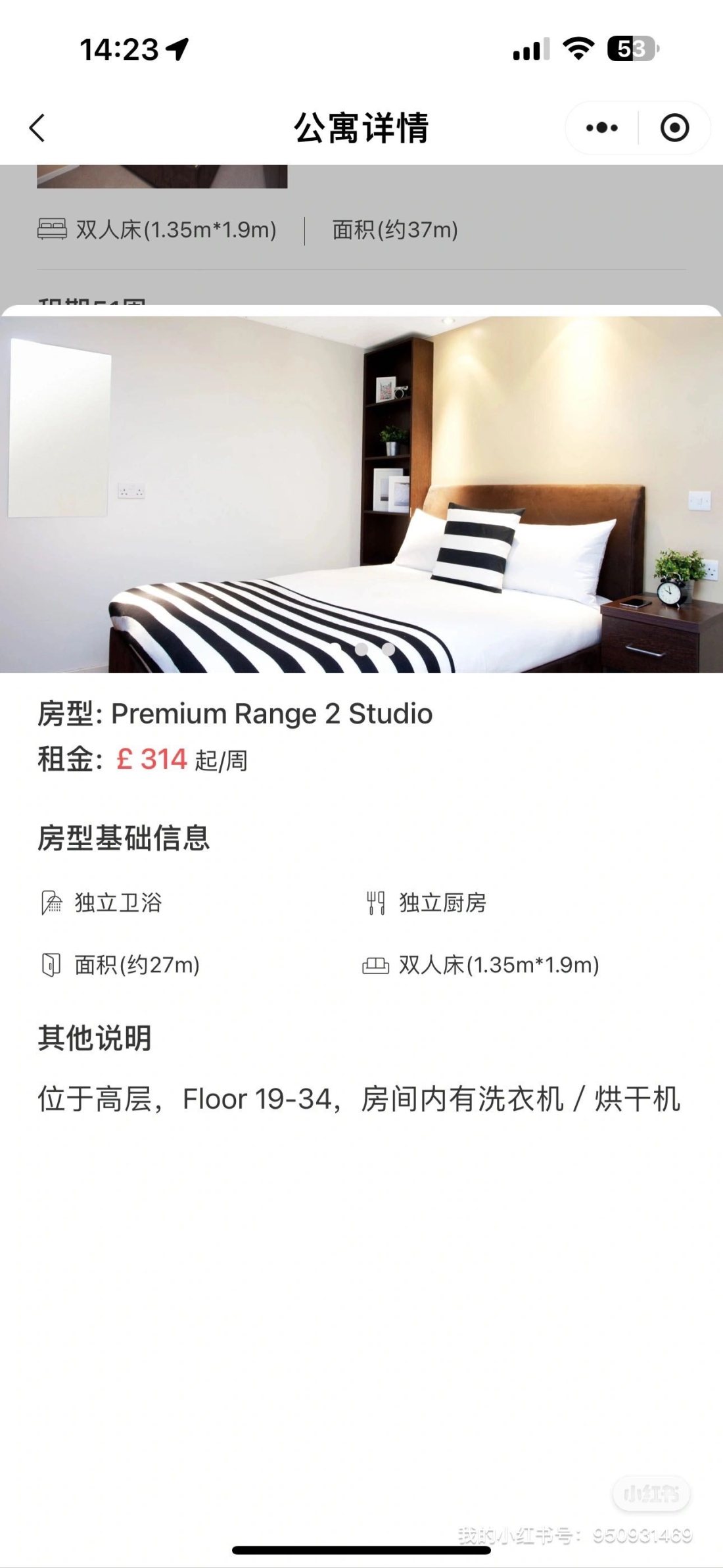This screenshot has height=1568, width=723.
Task: Go back from the apartment details page
Action: coord(37,128)
